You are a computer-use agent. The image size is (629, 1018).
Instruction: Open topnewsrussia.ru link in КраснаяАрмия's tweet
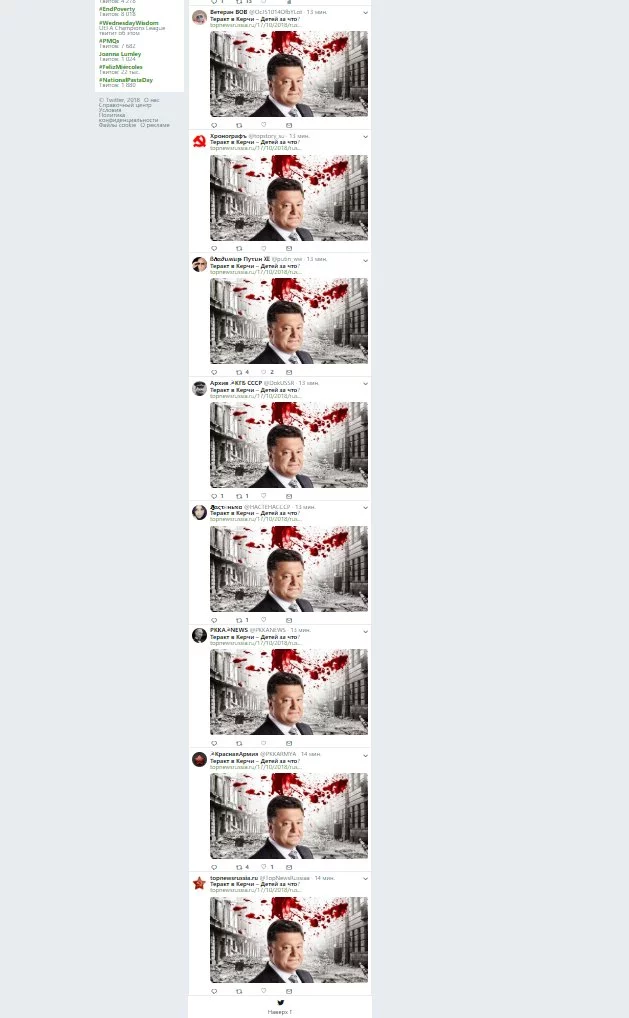(255, 766)
